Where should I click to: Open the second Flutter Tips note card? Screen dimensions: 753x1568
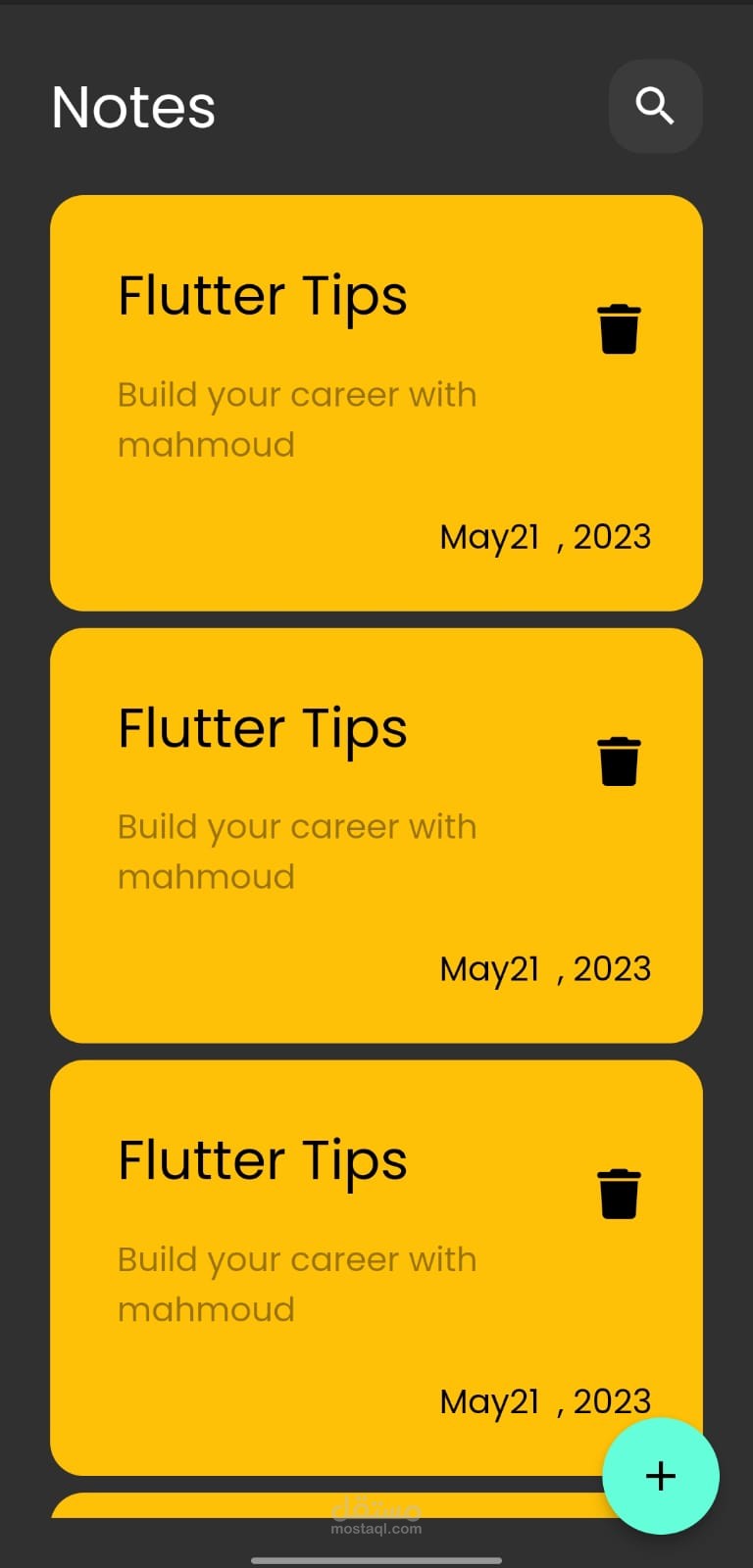376,833
